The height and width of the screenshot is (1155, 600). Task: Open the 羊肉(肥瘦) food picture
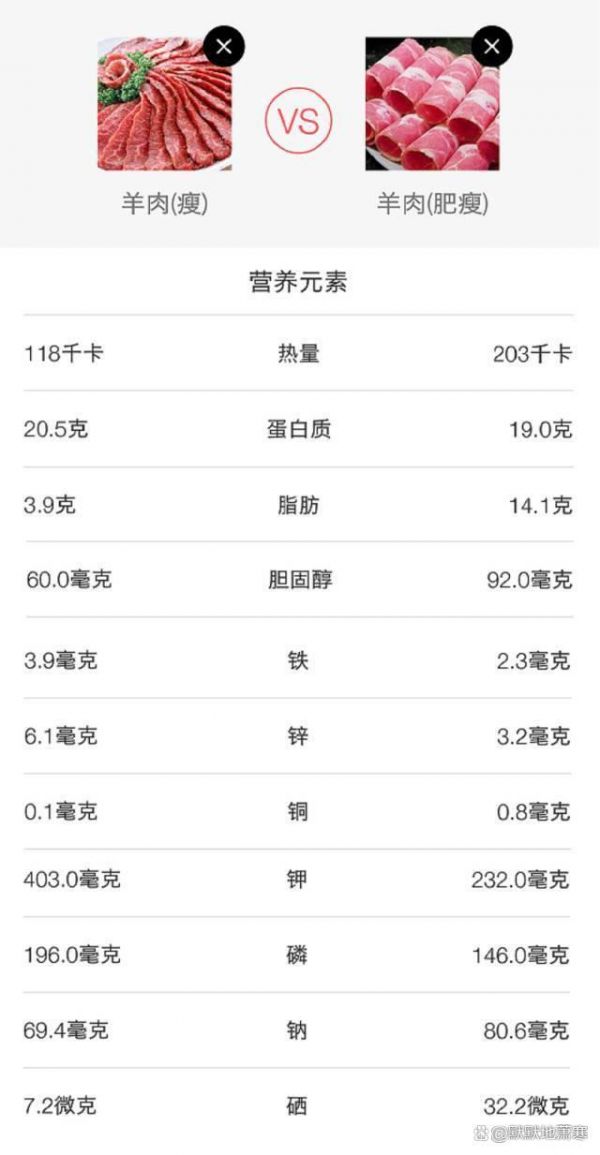pyautogui.click(x=432, y=104)
